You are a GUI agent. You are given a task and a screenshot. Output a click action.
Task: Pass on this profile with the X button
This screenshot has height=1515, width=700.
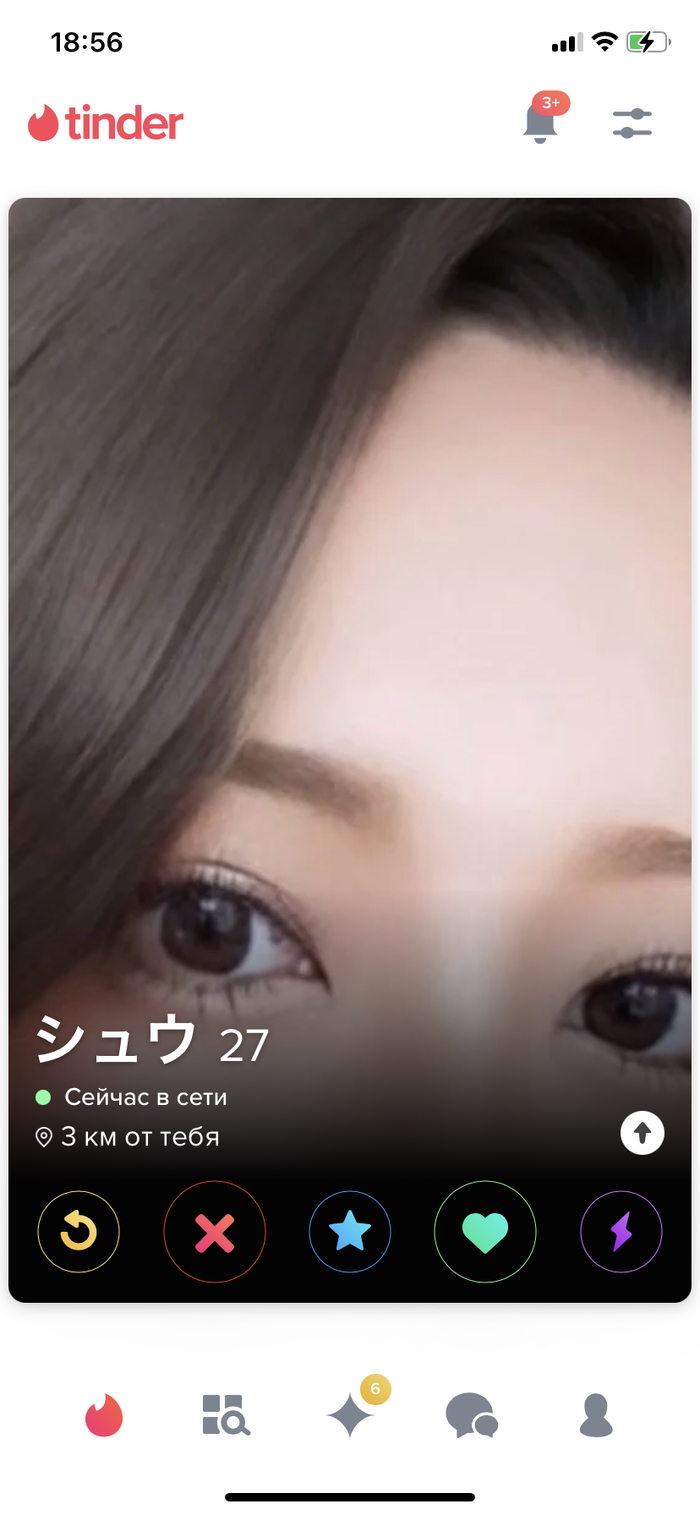coord(214,1232)
